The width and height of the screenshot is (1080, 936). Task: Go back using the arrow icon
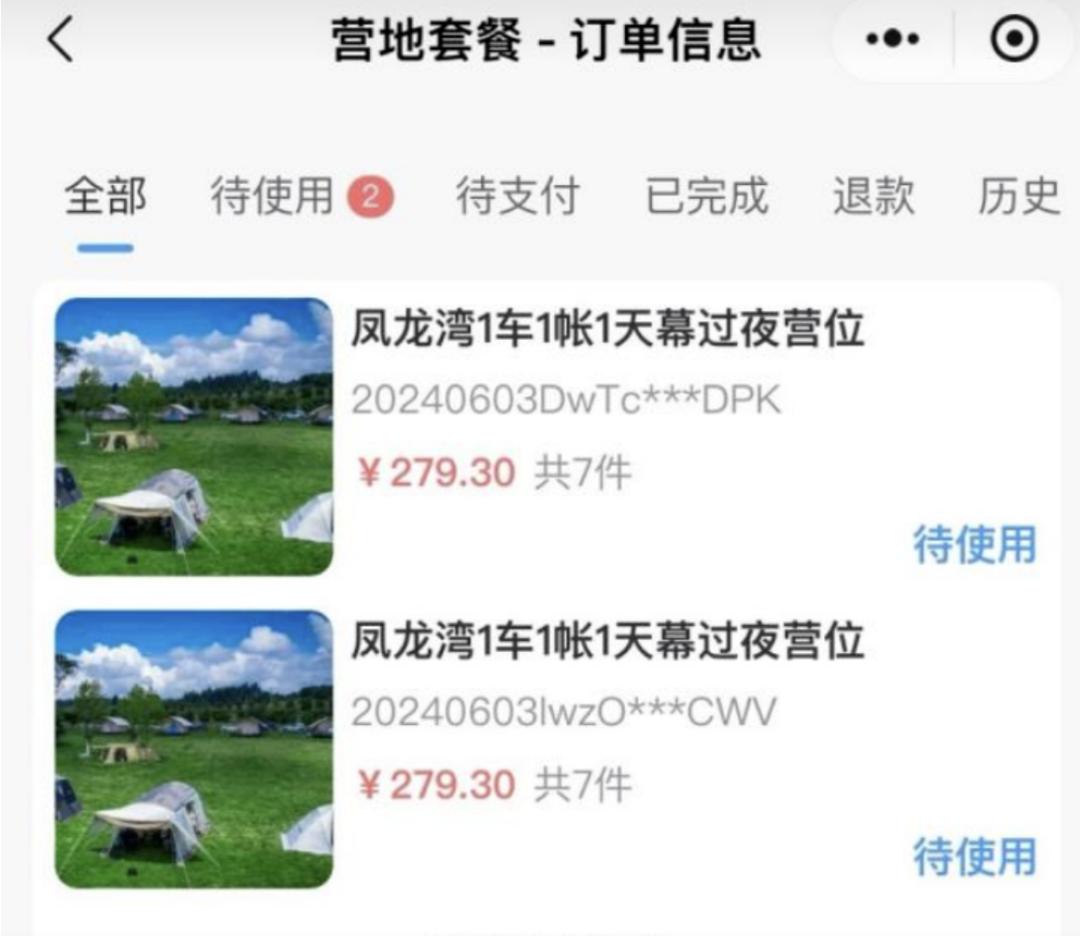(61, 41)
